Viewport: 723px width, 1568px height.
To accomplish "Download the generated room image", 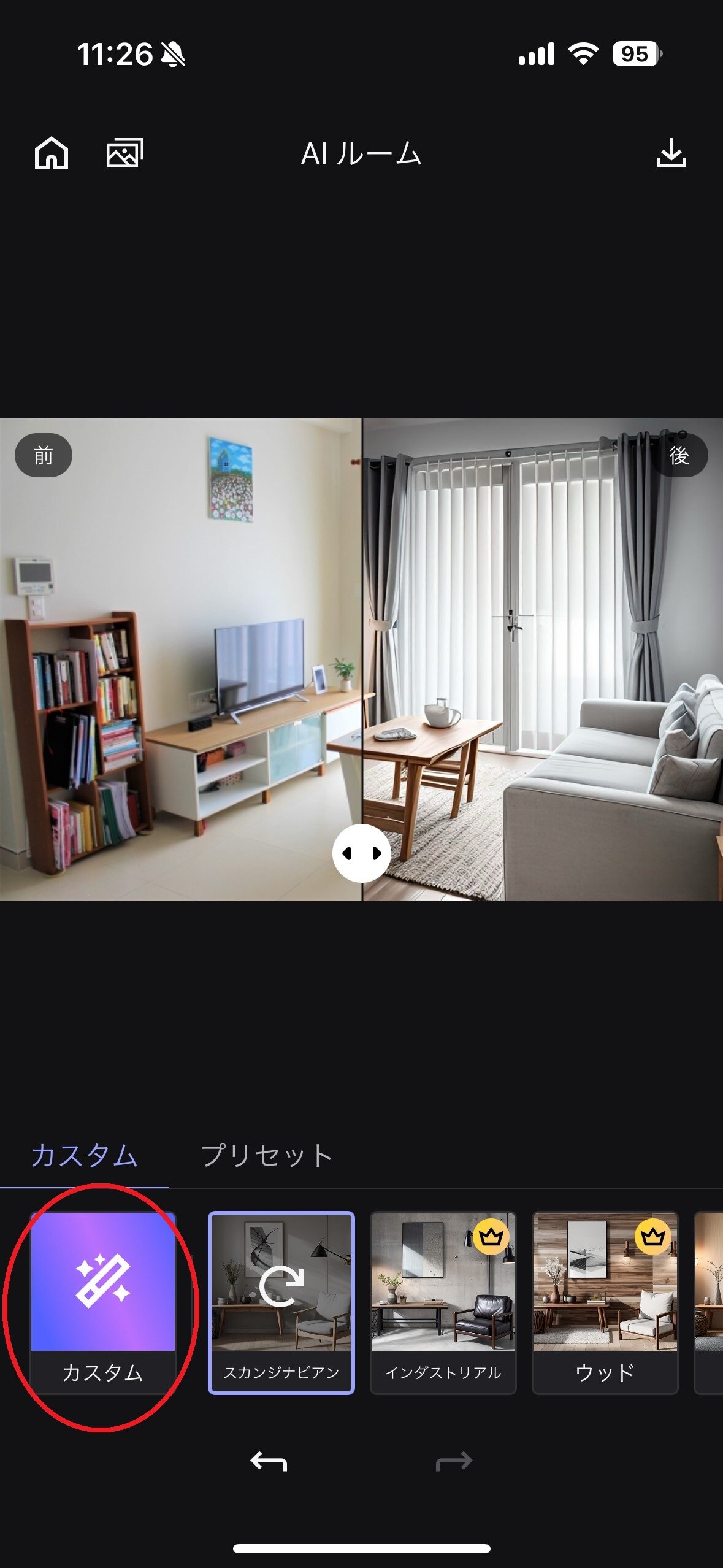I will coord(671,153).
